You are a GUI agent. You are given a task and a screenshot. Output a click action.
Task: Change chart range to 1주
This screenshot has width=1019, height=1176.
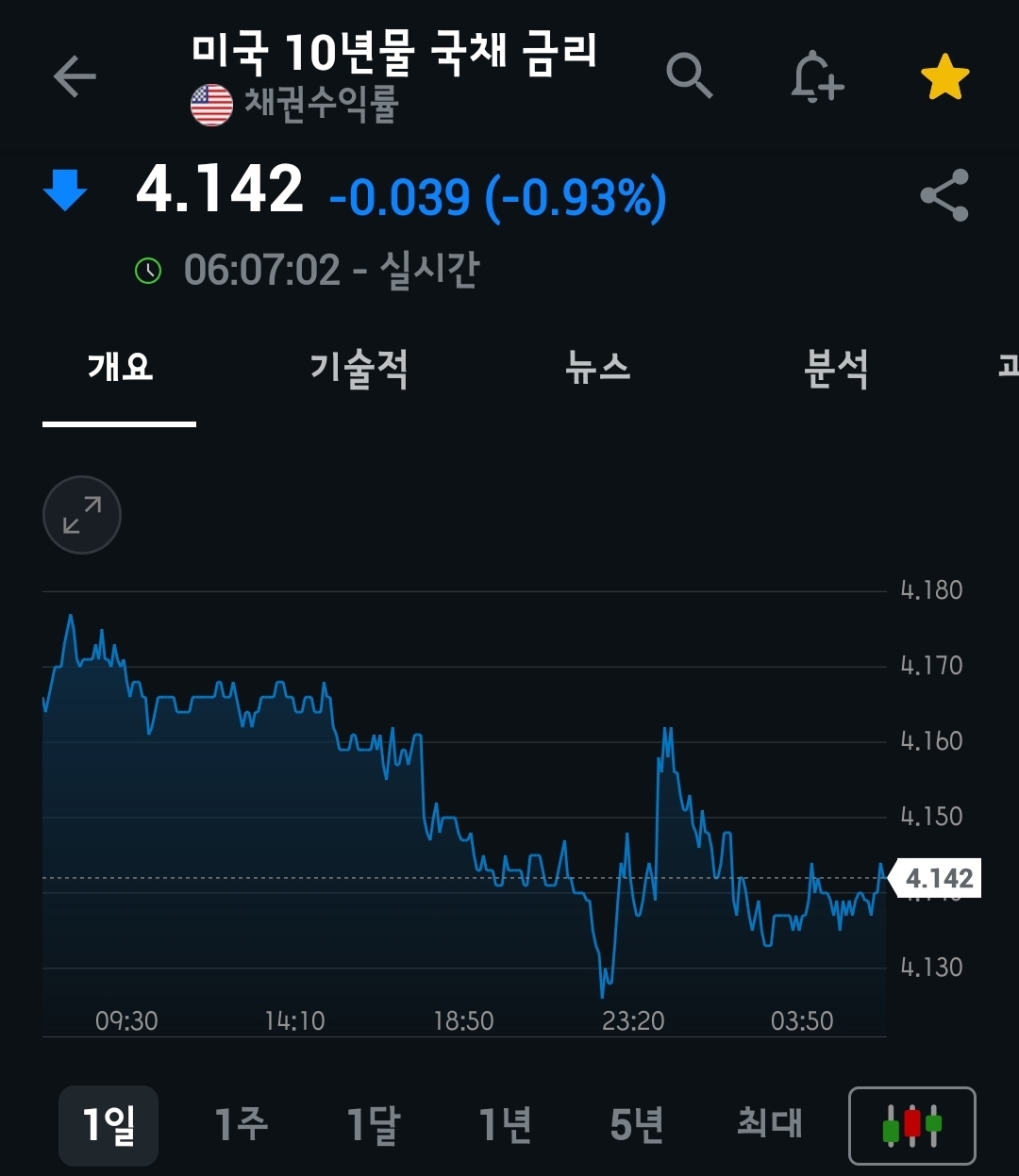coord(242,1125)
